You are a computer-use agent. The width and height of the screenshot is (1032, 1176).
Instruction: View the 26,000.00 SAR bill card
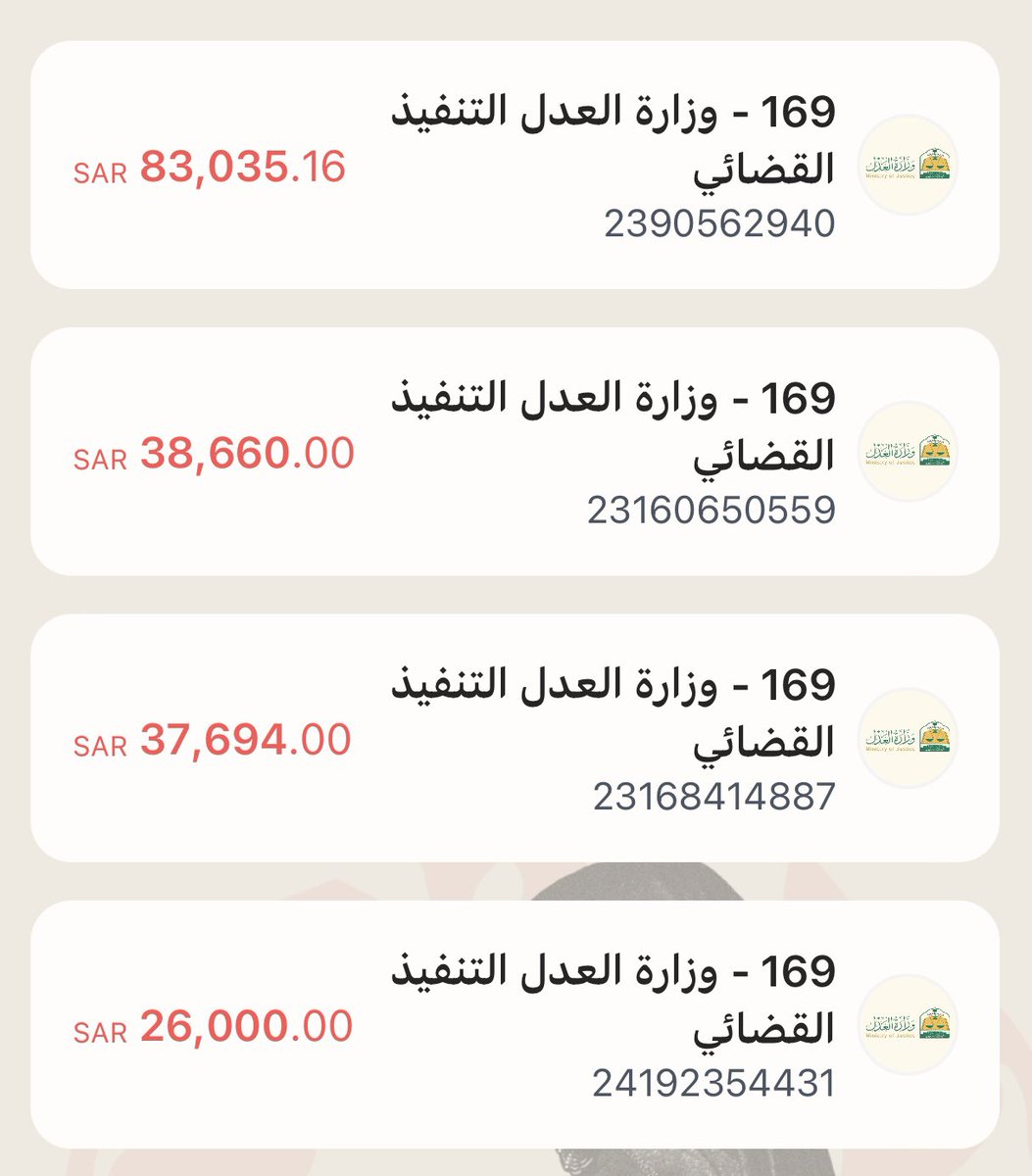tap(515, 1024)
